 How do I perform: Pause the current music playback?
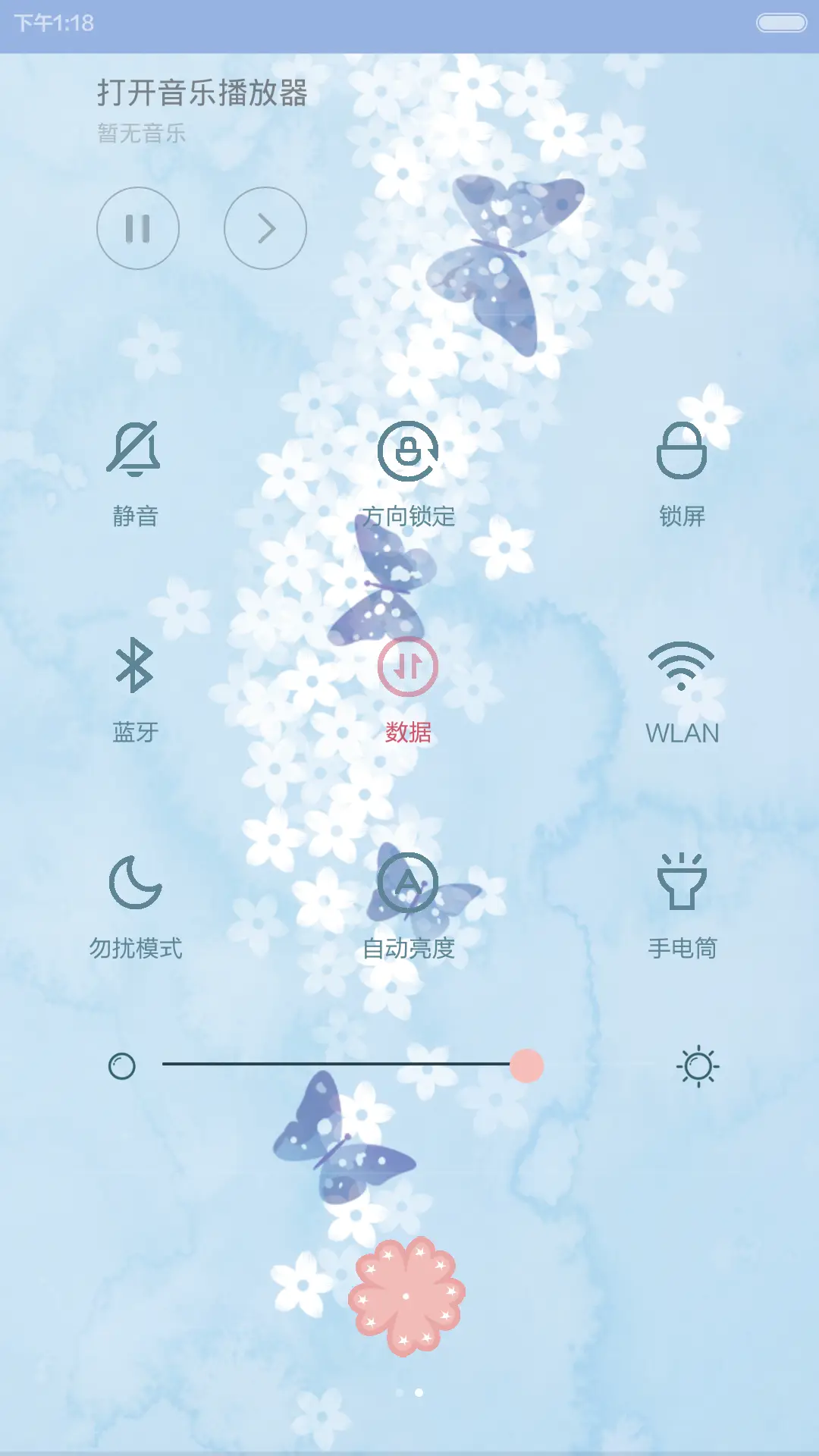point(137,228)
